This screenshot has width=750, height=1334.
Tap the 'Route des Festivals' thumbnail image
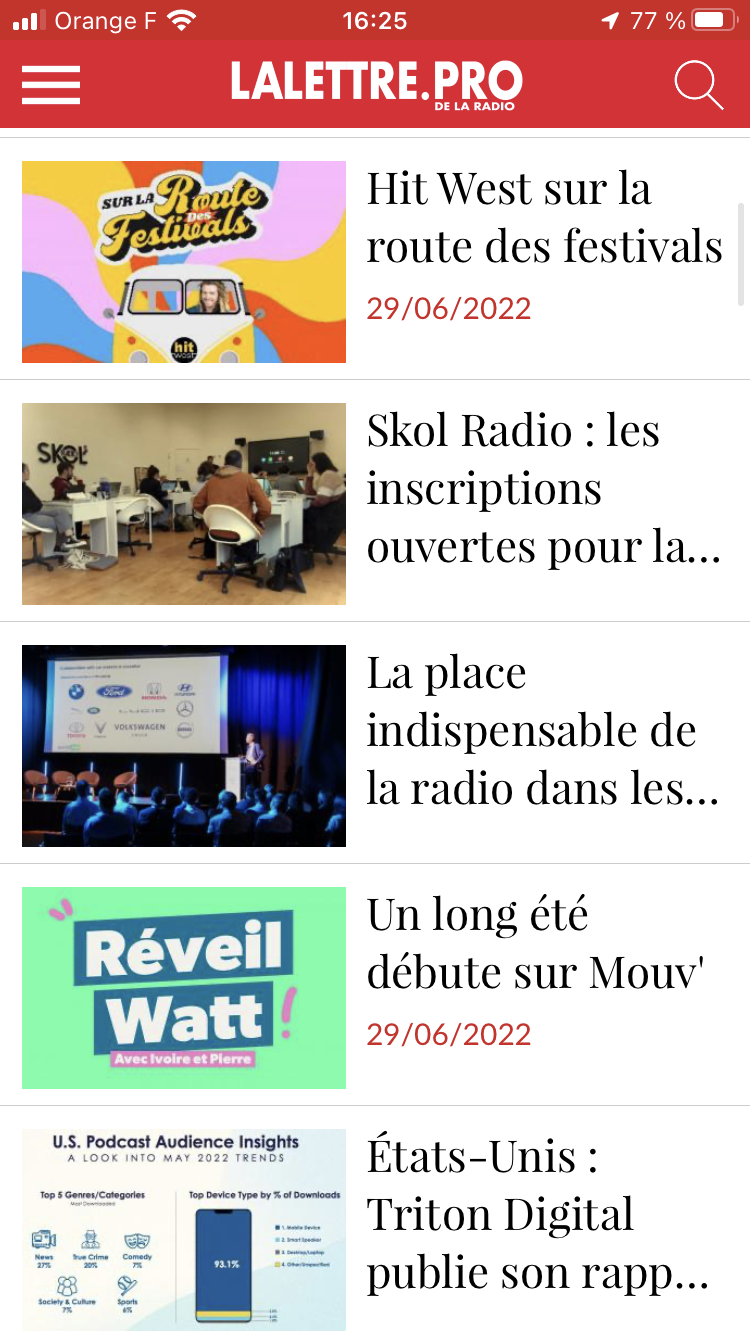click(x=183, y=262)
